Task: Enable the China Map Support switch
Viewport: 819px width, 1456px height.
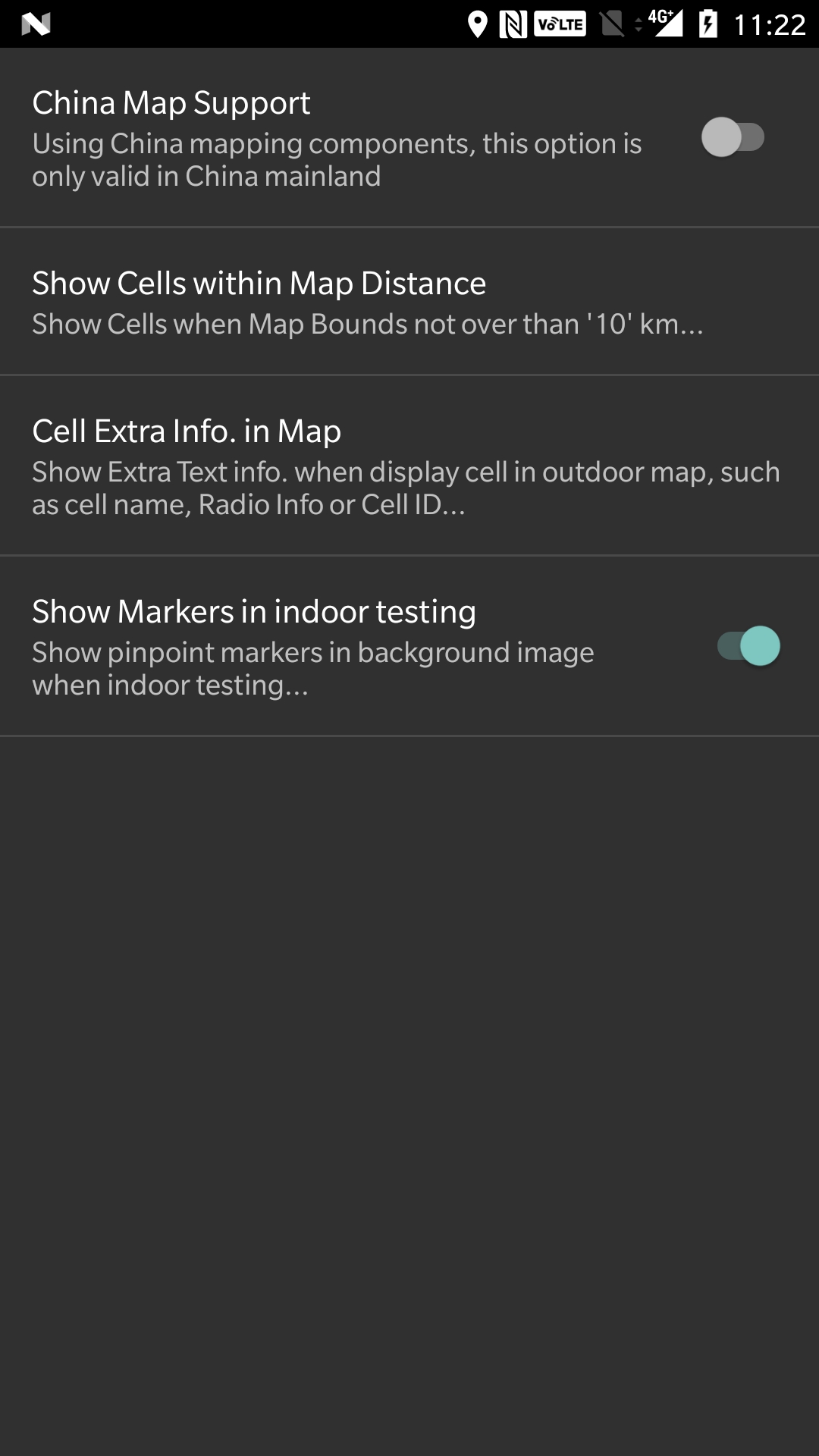Action: coord(733,137)
